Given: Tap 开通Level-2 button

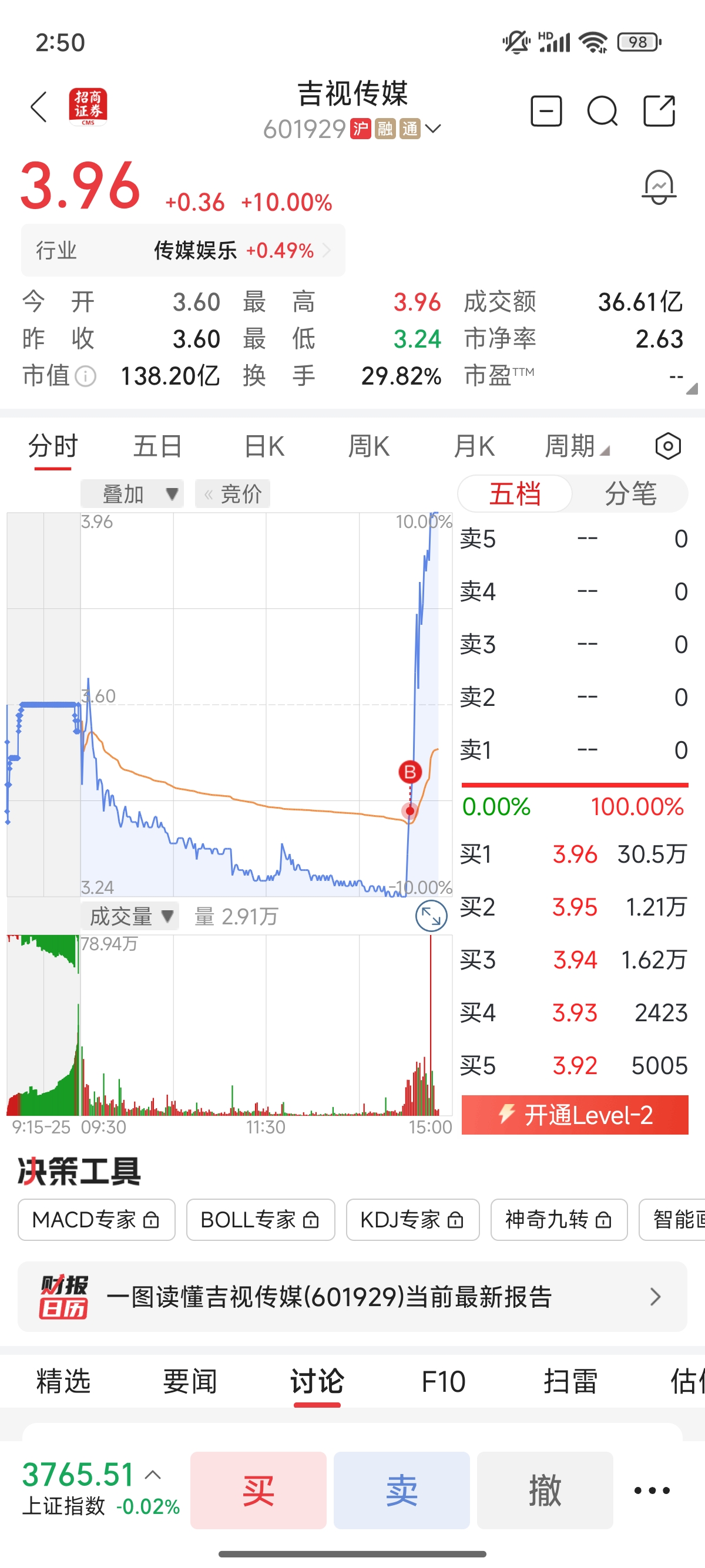Looking at the screenshot, I should click(x=575, y=1115).
